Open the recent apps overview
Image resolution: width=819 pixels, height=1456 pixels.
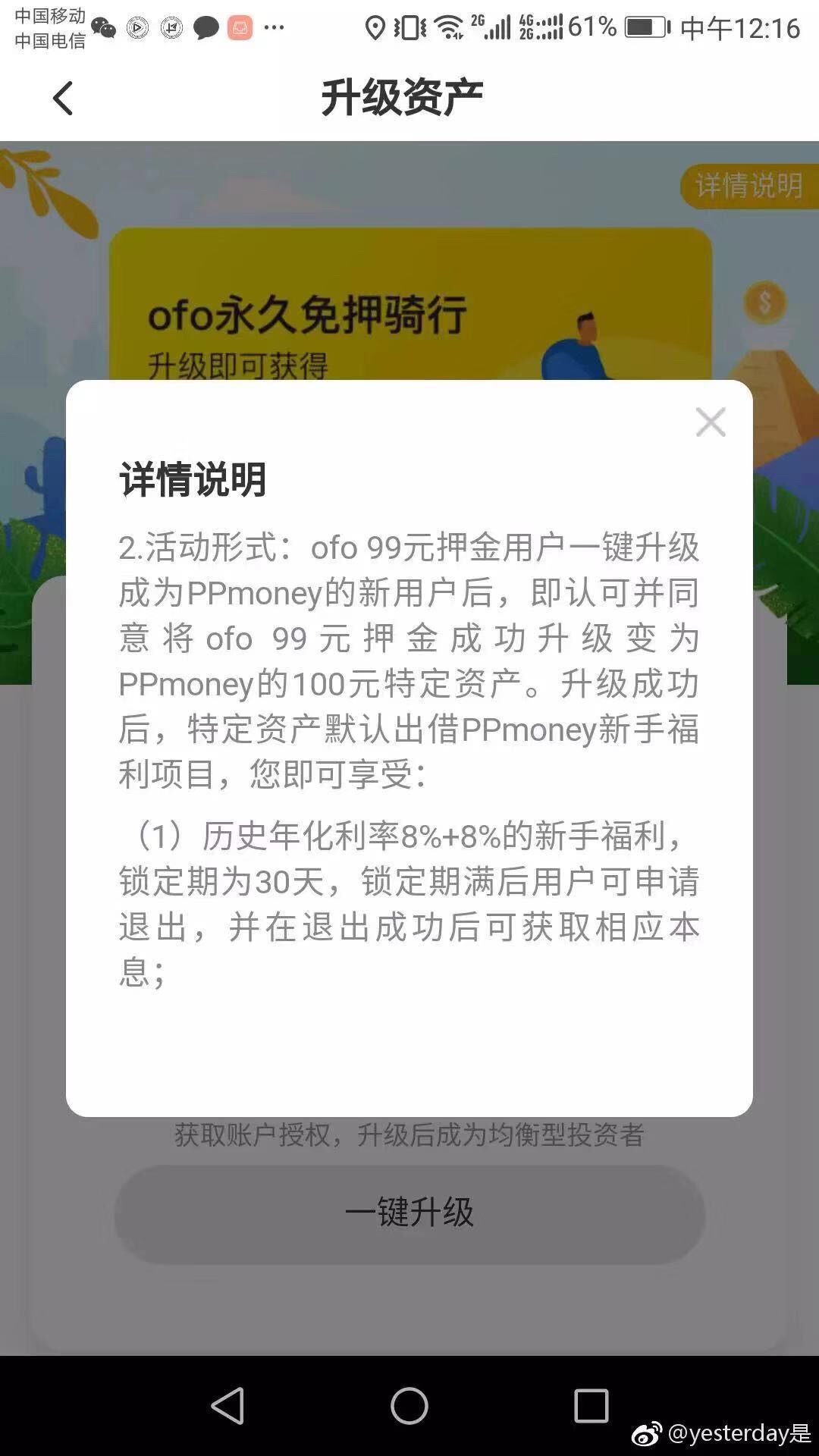(x=591, y=1405)
